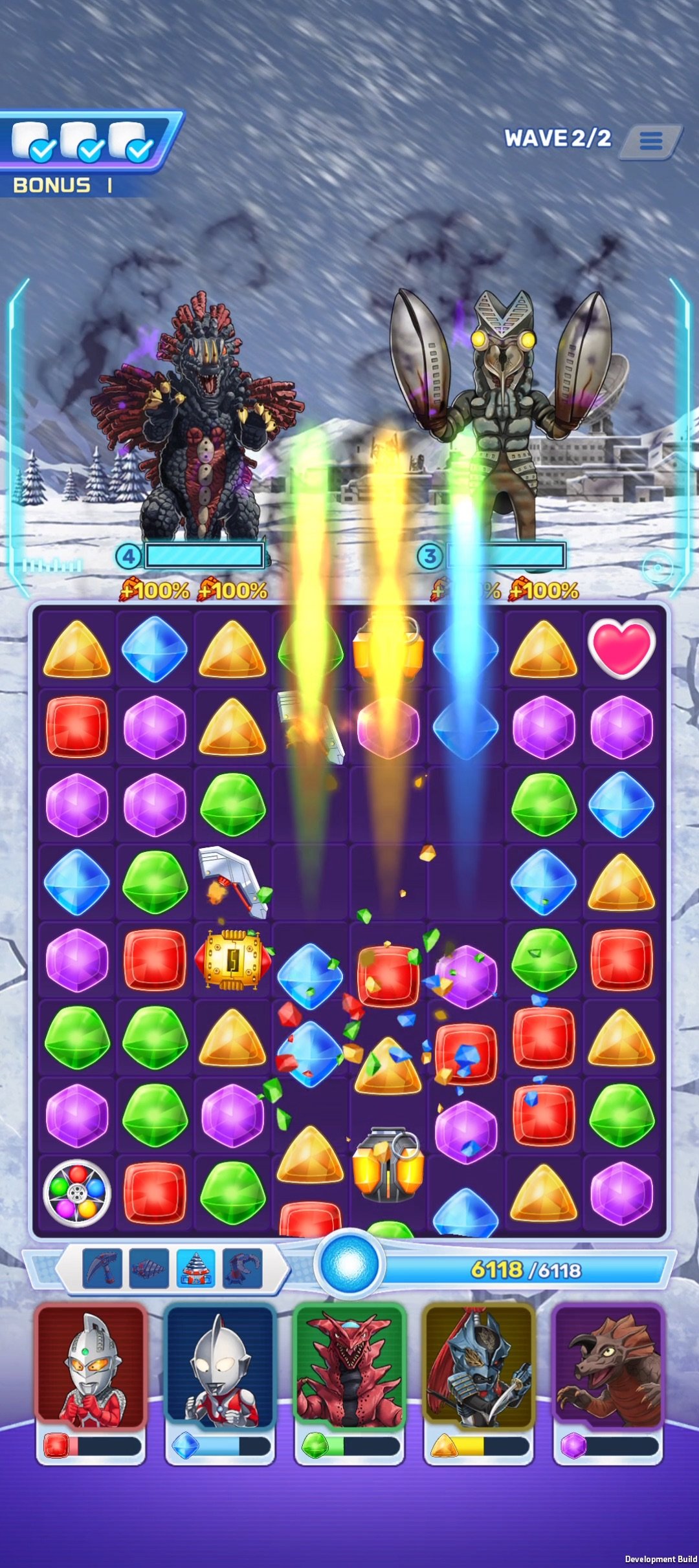Tap the pink heart gem on board
This screenshot has width=699, height=1568.
coord(621,648)
